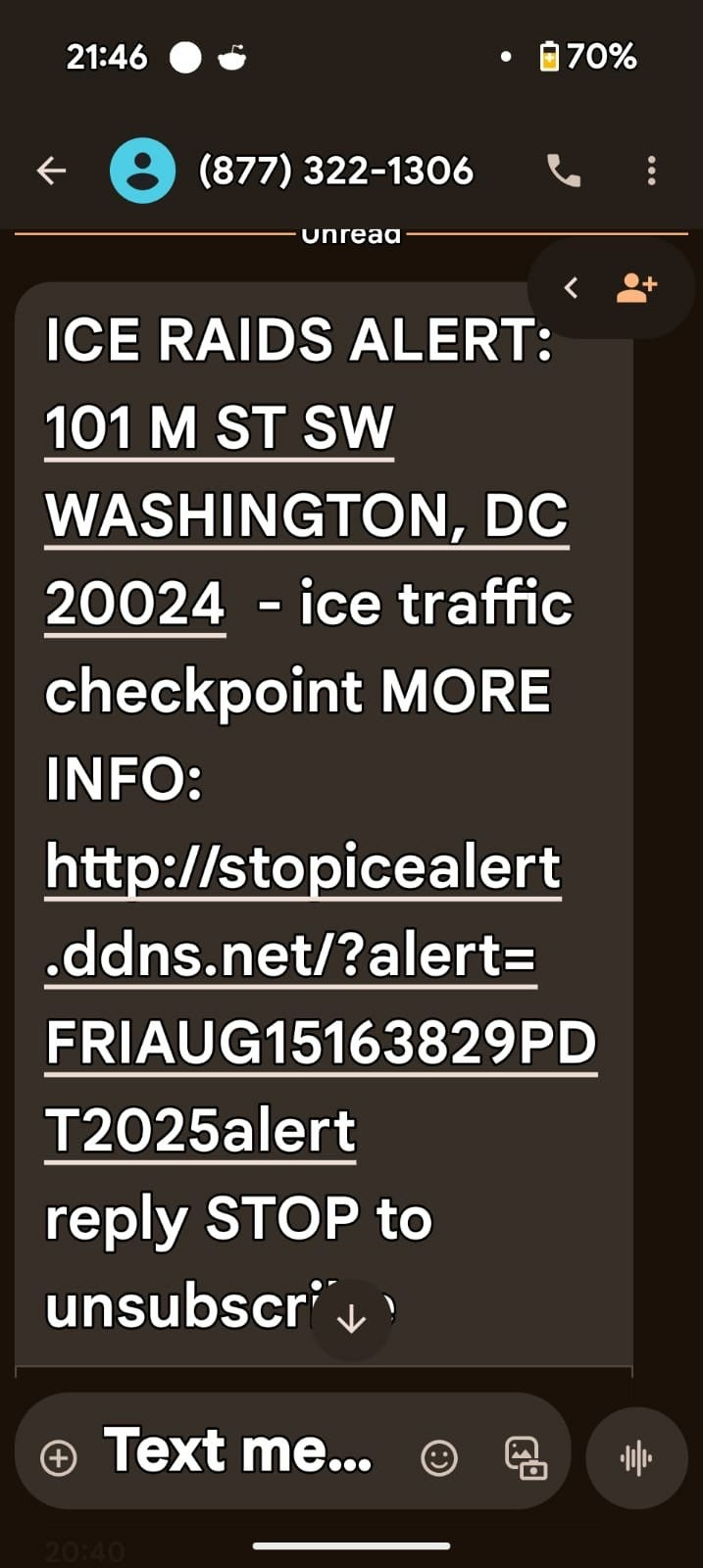This screenshot has height=1568, width=703.
Task: Open contact avatar for (877) 322-1306
Action: (143, 171)
